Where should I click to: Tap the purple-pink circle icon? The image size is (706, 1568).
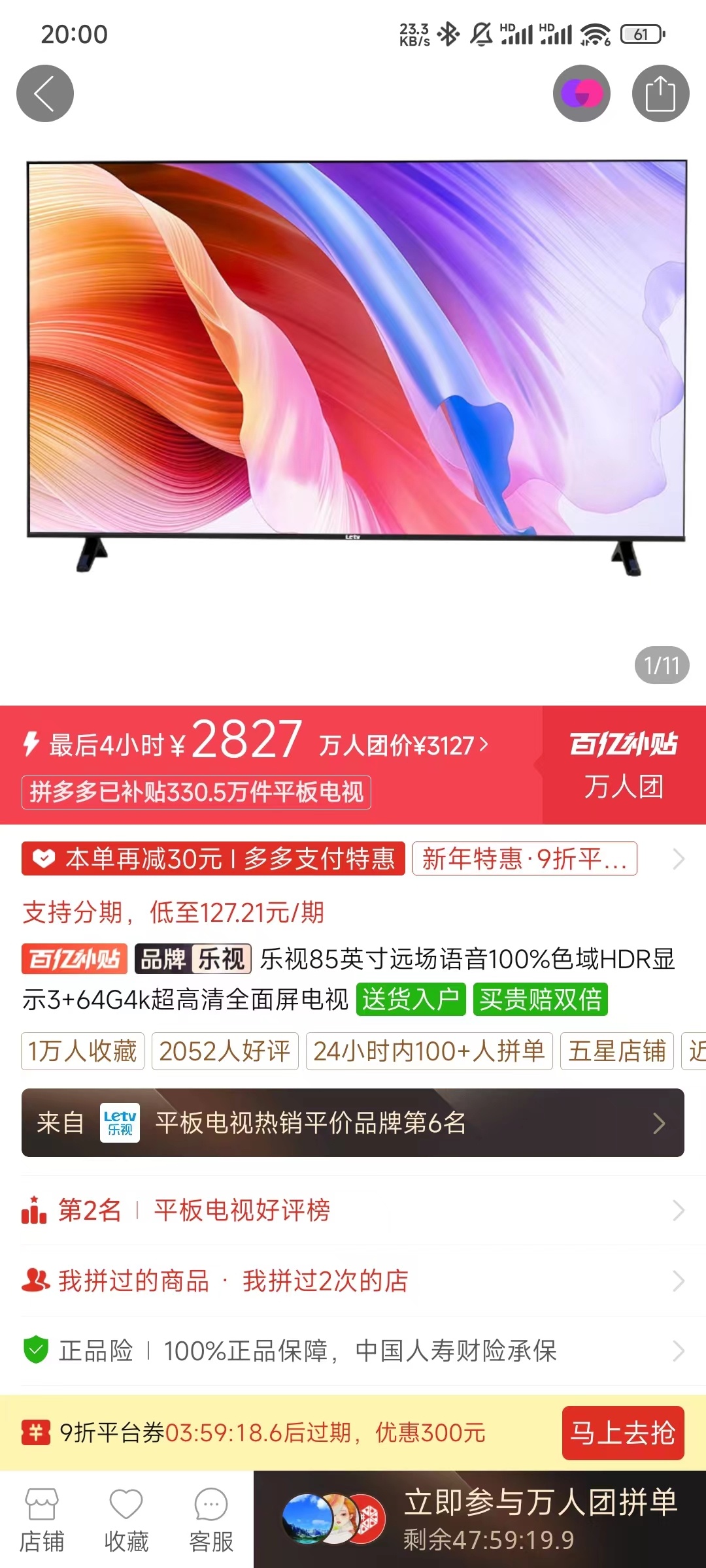click(581, 93)
